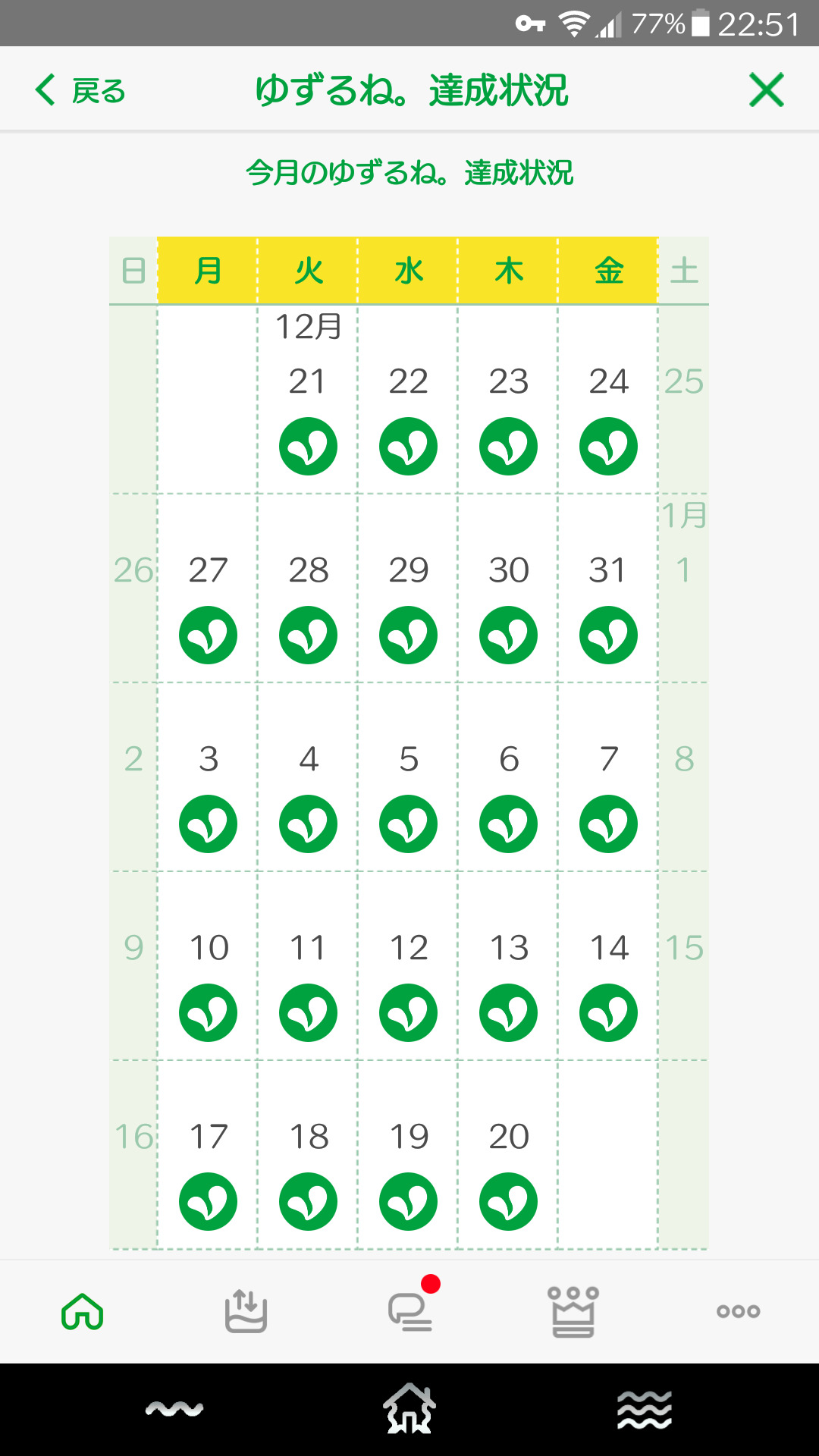Tap the system home button
The width and height of the screenshot is (819, 1456).
pos(409,1409)
